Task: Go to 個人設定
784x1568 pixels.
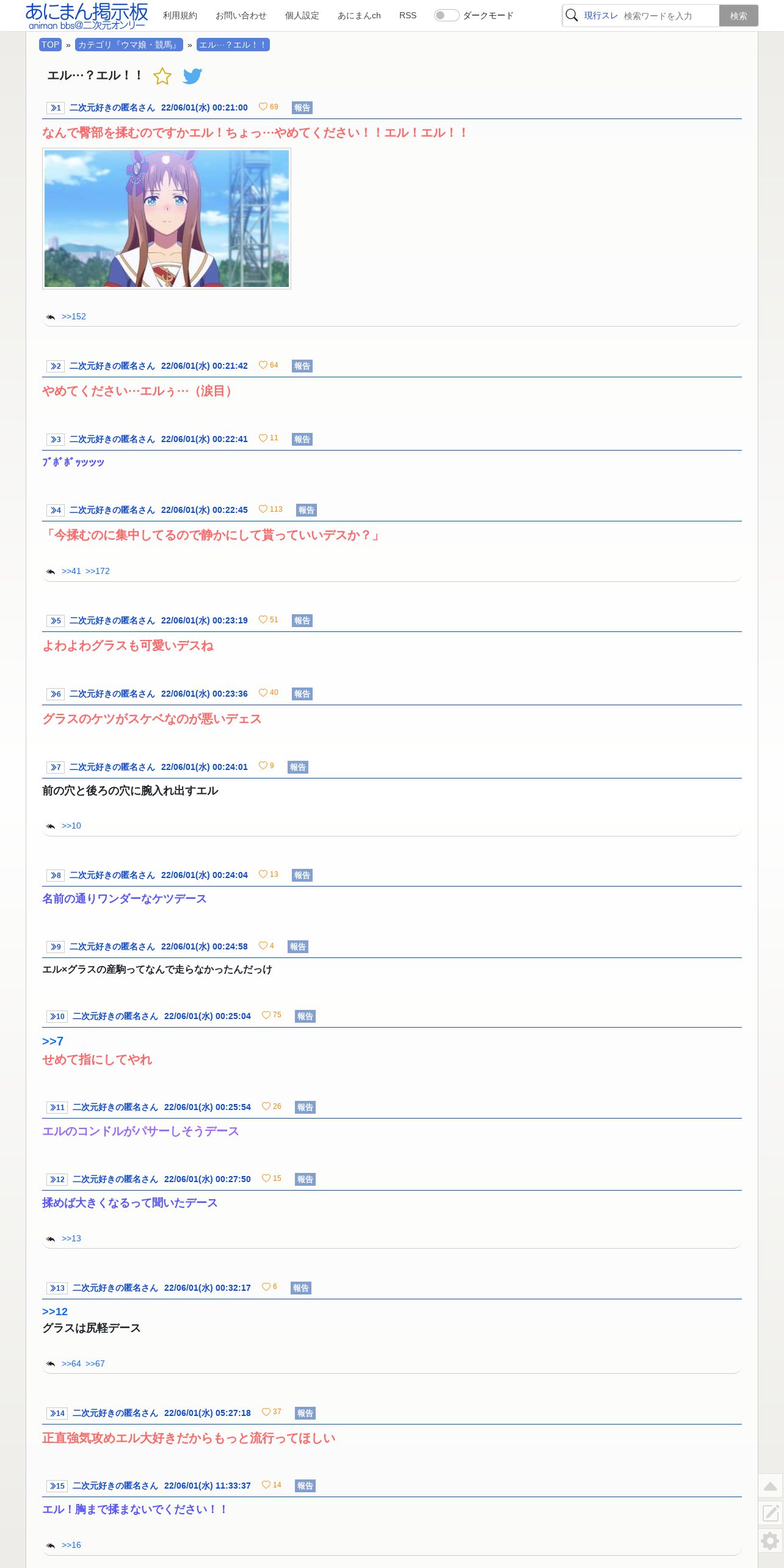Action: point(302,15)
